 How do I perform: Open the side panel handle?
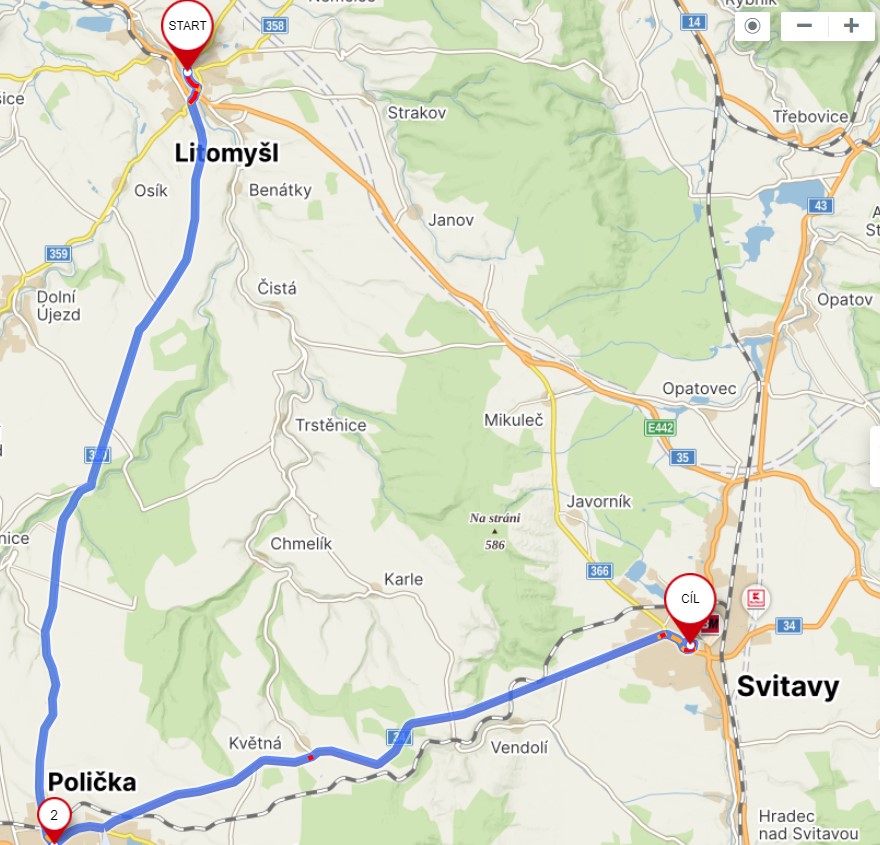[875, 457]
